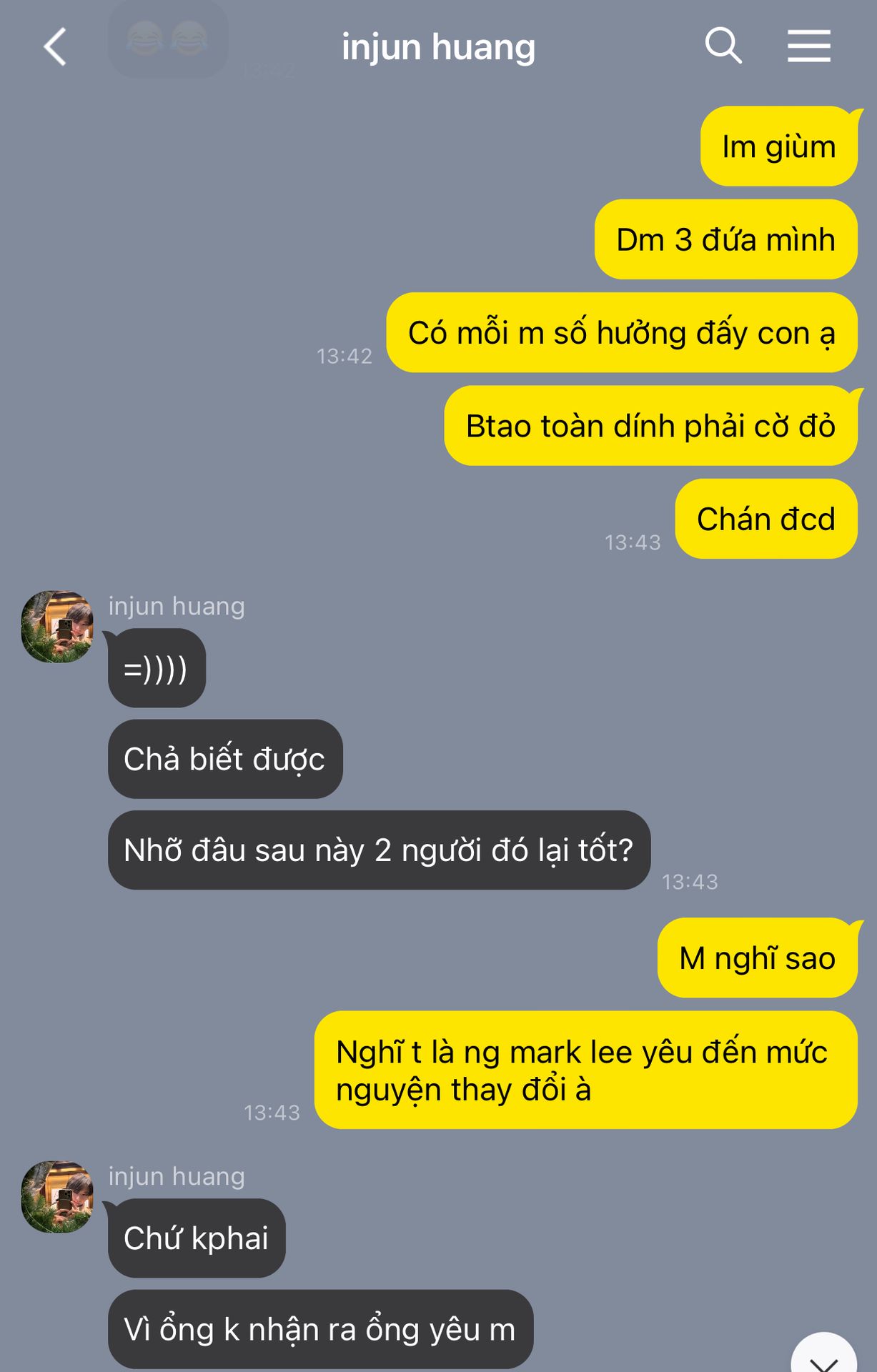Open the chat menu hamburger icon

809,46
